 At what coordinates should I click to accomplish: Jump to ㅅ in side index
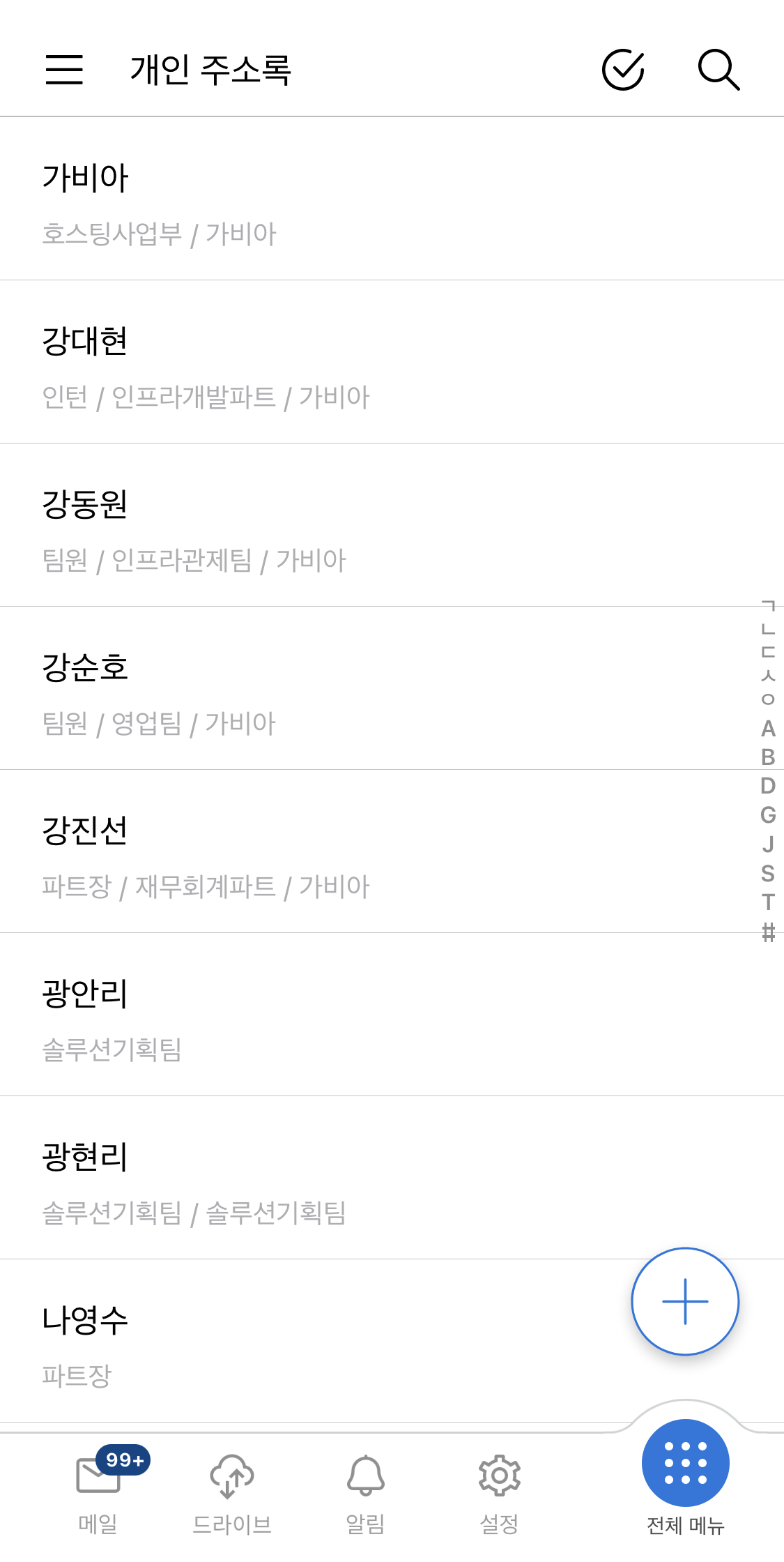768,675
